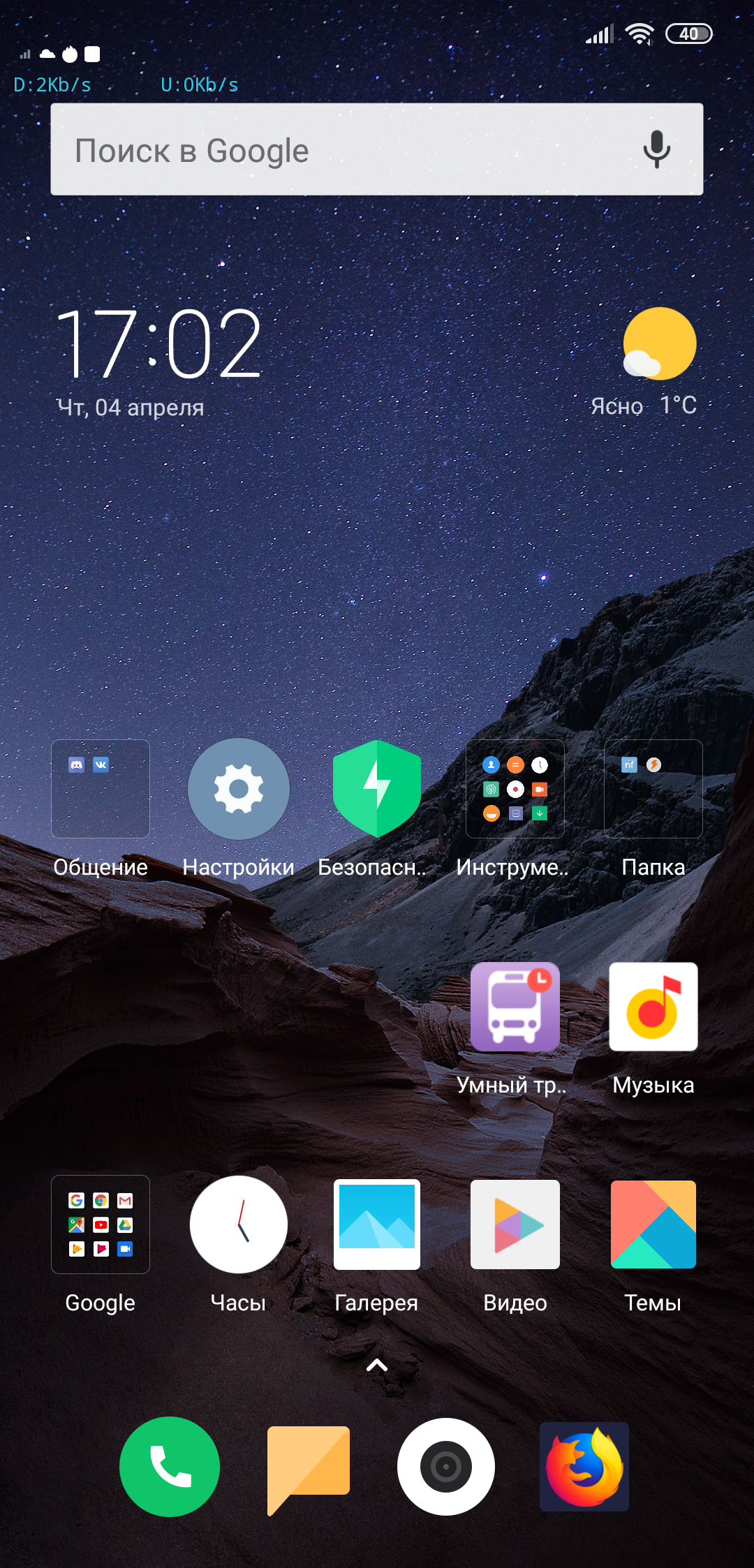Launch the Безопасность security app
Viewport: 754px width, 1568px height.
pyautogui.click(x=377, y=789)
